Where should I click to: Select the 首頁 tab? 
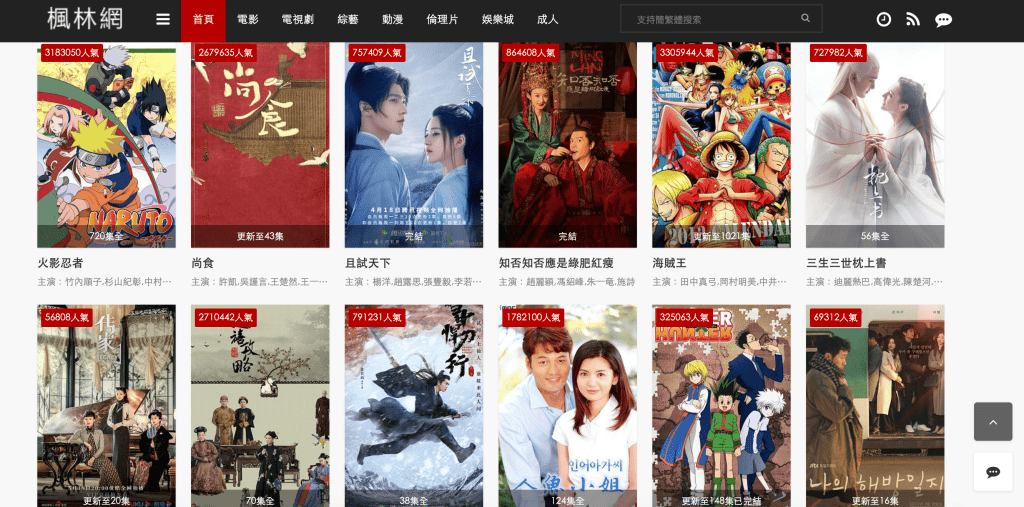coord(203,19)
